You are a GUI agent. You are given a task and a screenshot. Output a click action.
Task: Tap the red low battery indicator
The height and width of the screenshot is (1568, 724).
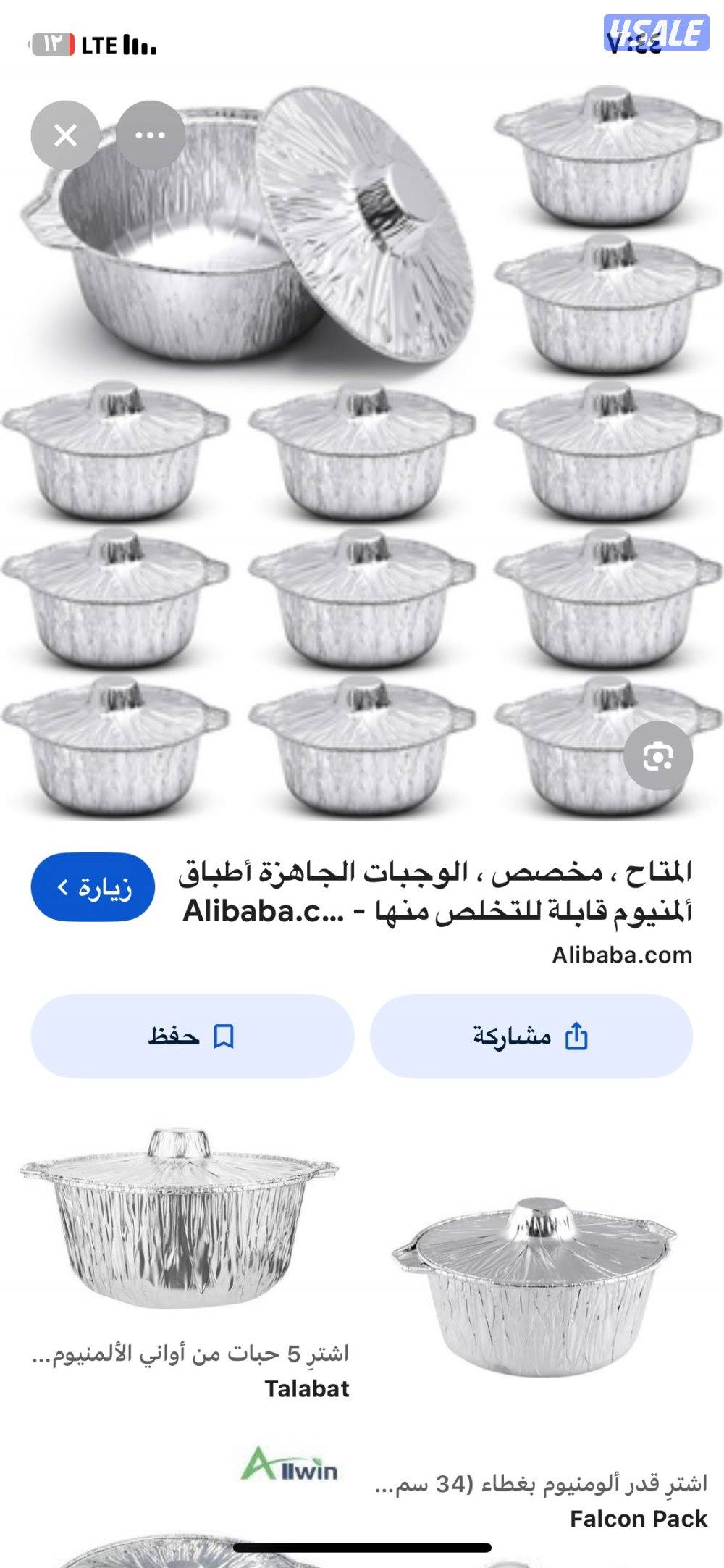pyautogui.click(x=54, y=44)
